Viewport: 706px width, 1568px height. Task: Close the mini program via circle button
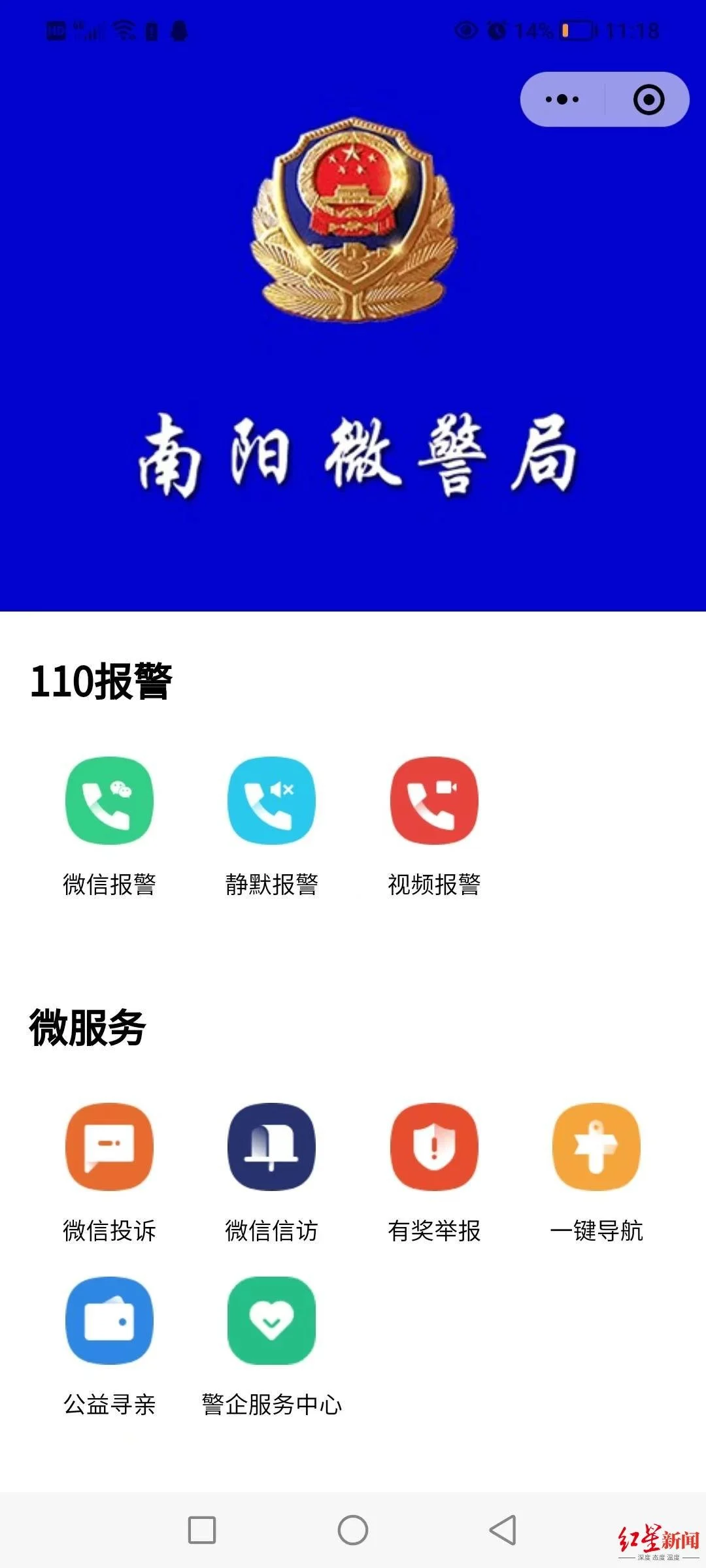pos(648,99)
